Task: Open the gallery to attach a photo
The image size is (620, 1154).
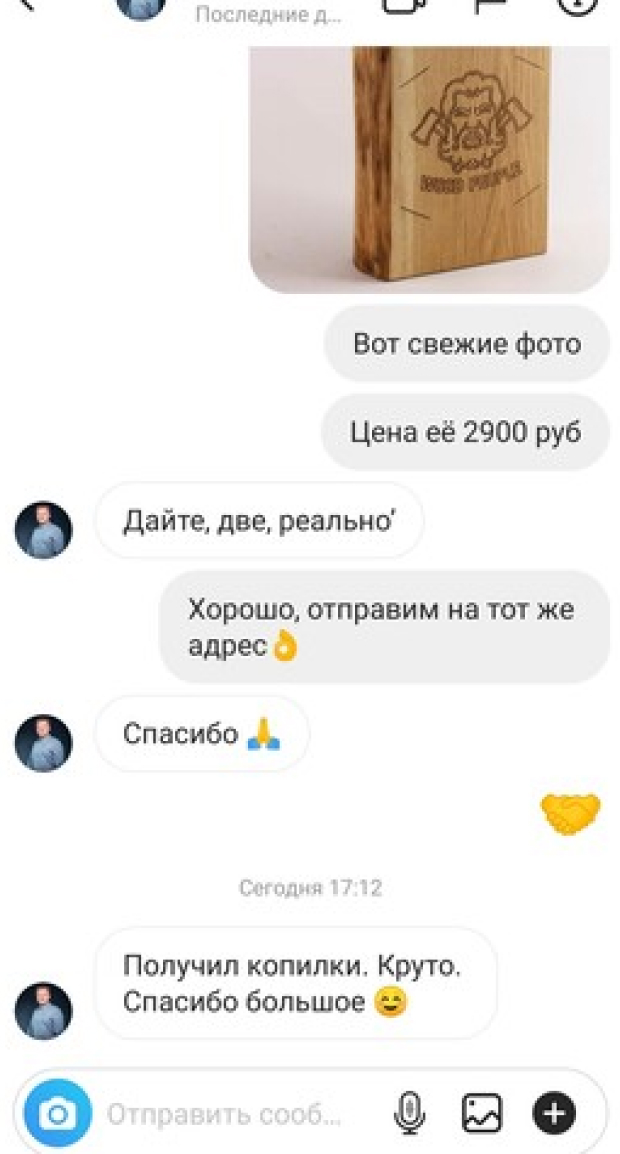Action: pyautogui.click(x=481, y=1112)
